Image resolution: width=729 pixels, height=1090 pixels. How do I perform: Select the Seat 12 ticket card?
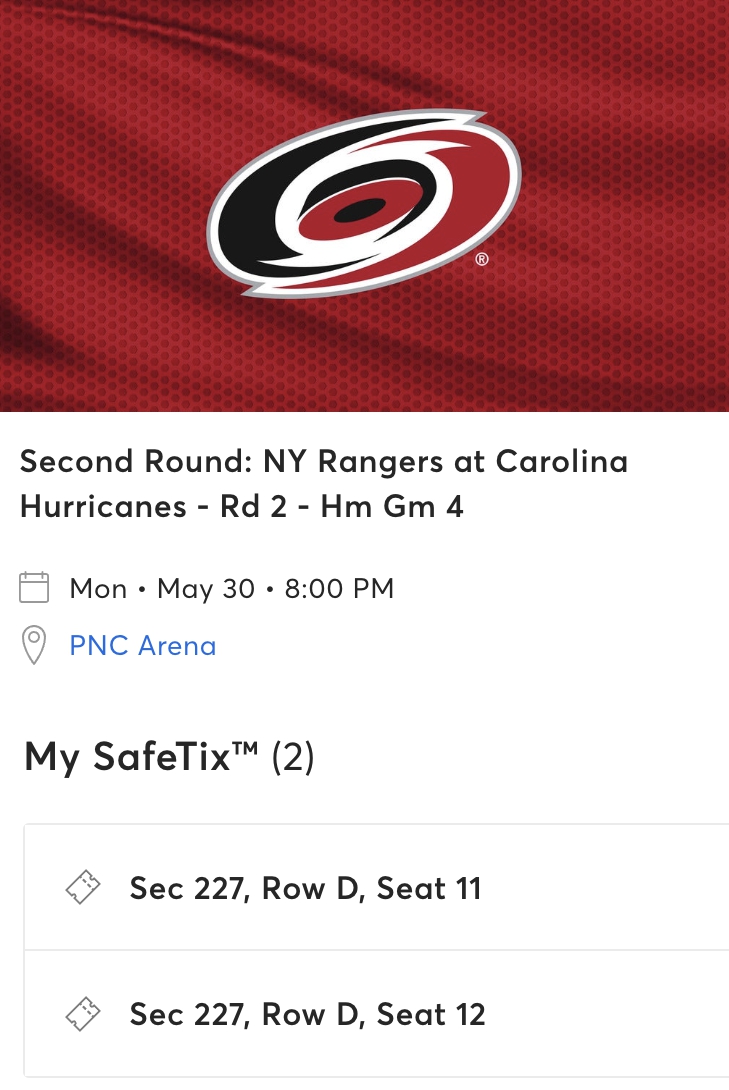(x=364, y=1013)
